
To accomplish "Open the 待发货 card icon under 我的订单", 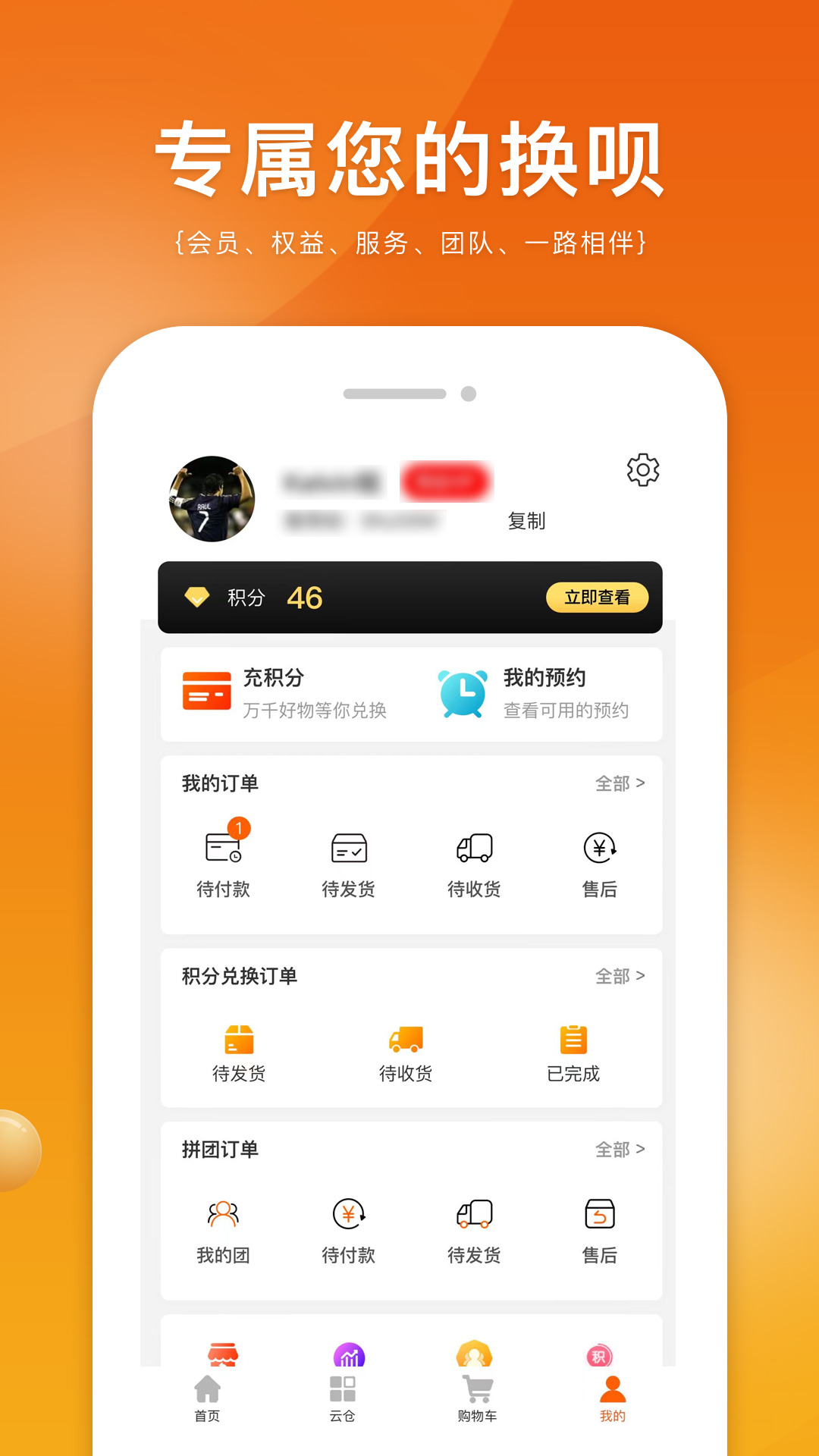I will tap(350, 849).
